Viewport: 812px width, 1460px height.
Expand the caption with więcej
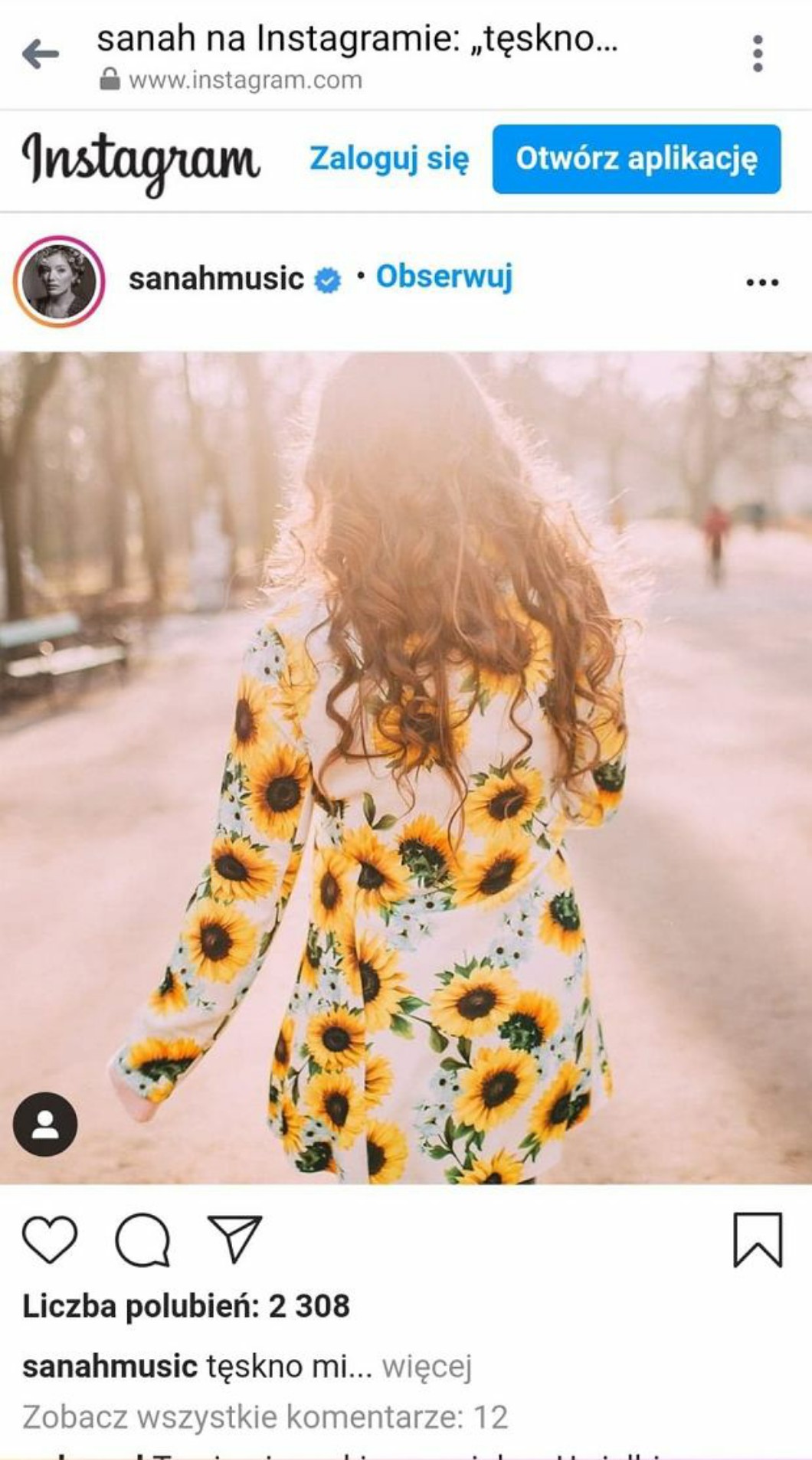click(x=427, y=1366)
